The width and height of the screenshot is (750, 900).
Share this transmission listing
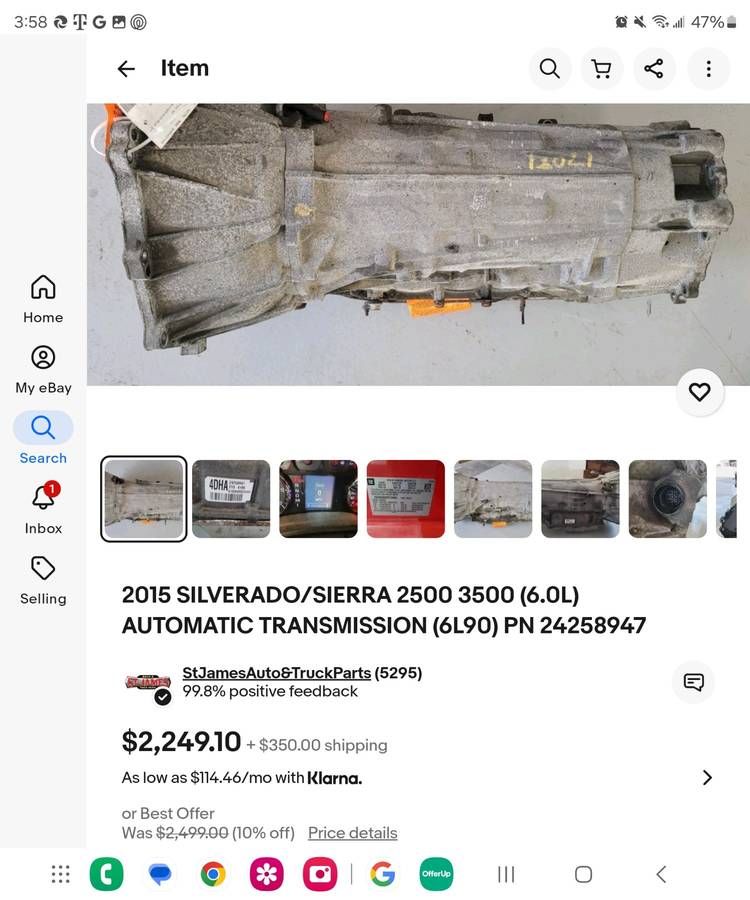click(653, 69)
